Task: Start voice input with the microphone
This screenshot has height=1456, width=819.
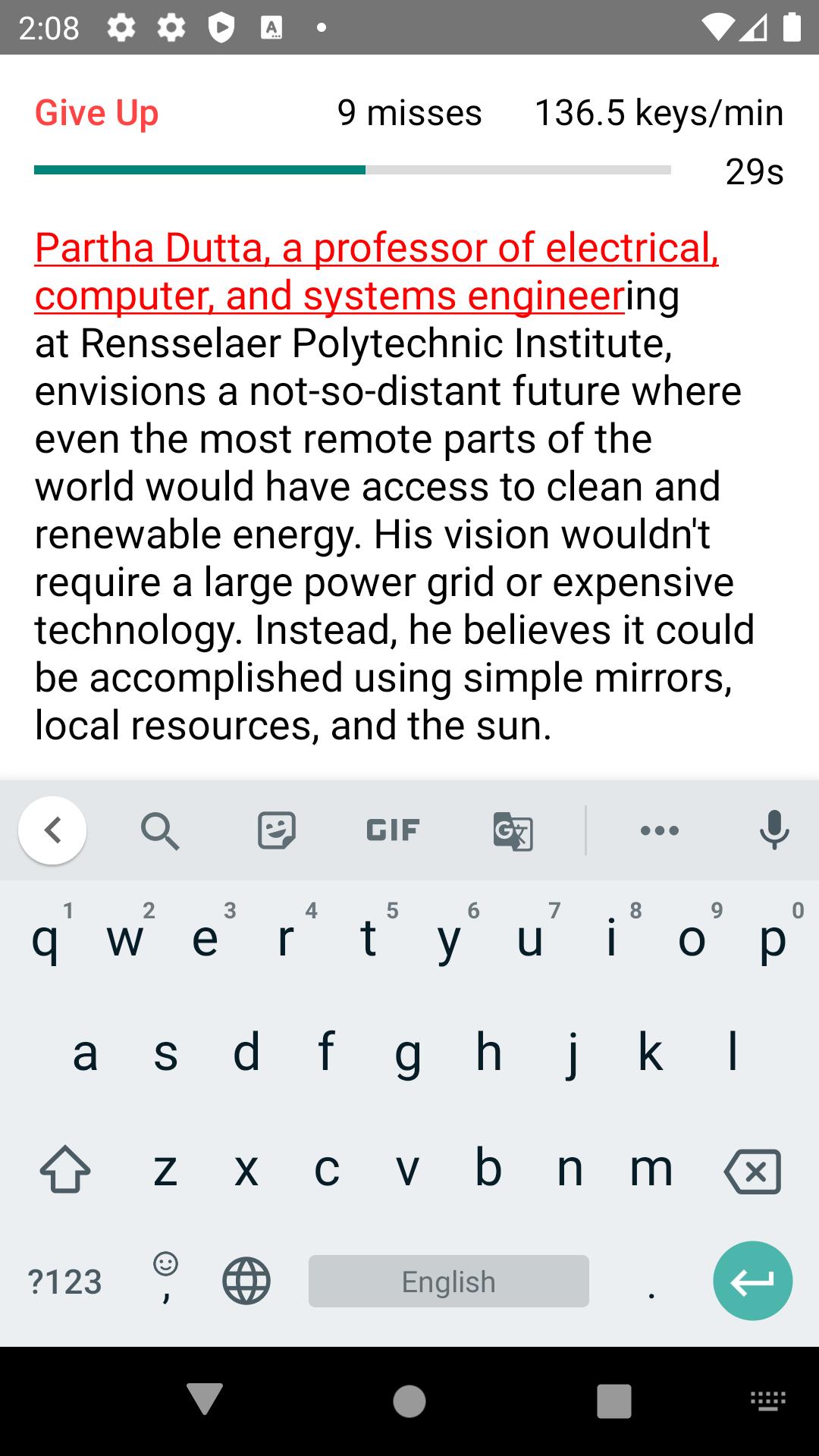Action: click(773, 830)
